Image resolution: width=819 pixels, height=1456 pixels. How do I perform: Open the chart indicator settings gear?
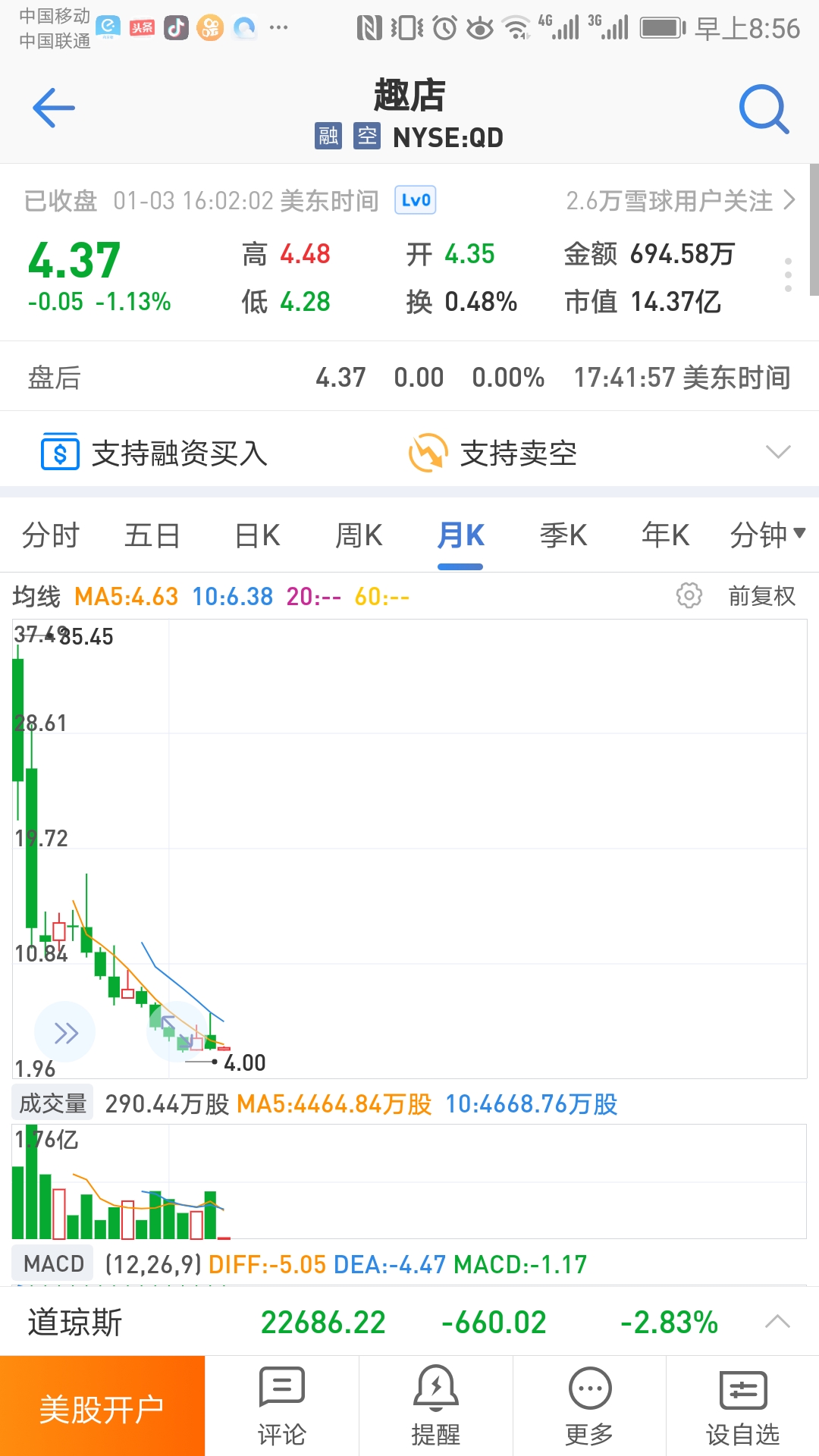click(x=689, y=596)
